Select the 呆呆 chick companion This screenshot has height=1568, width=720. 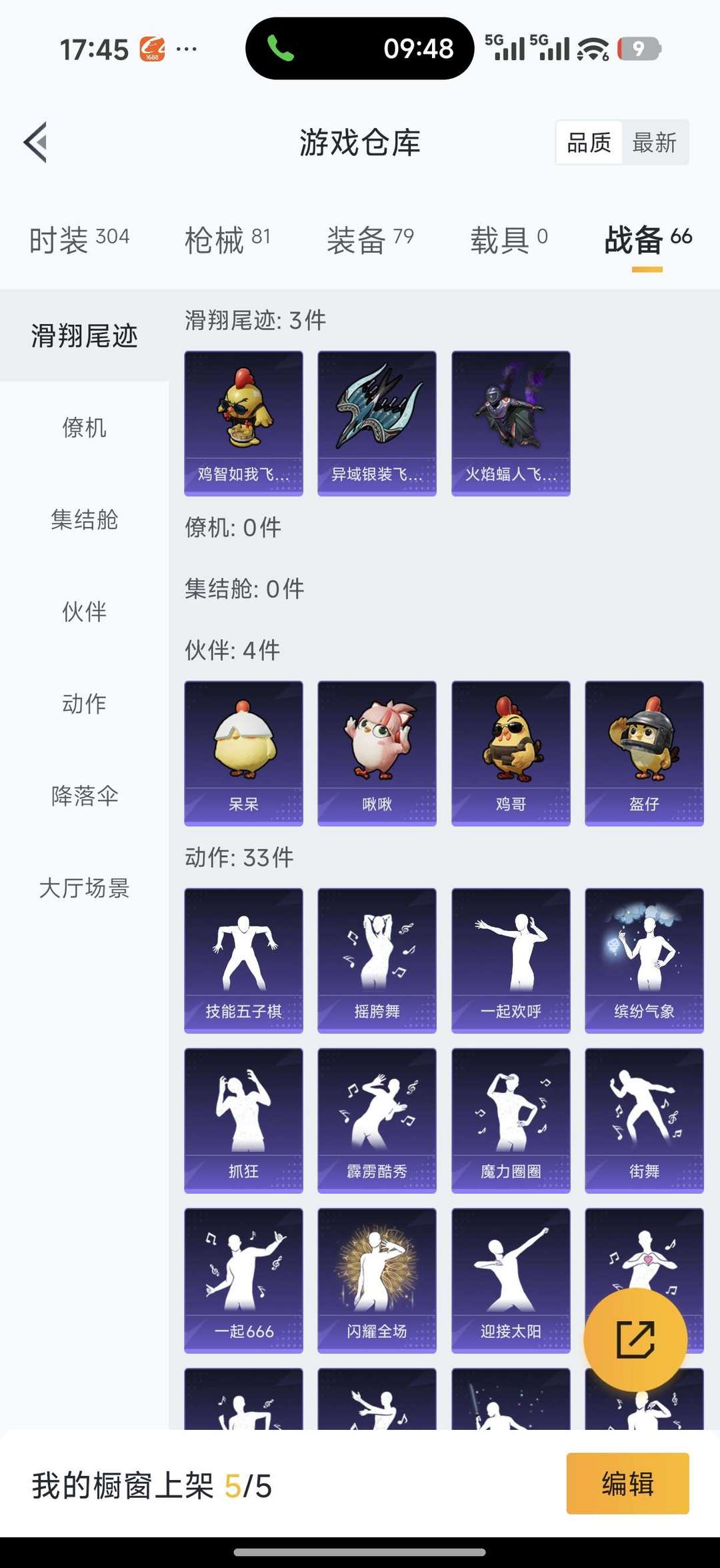point(243,752)
